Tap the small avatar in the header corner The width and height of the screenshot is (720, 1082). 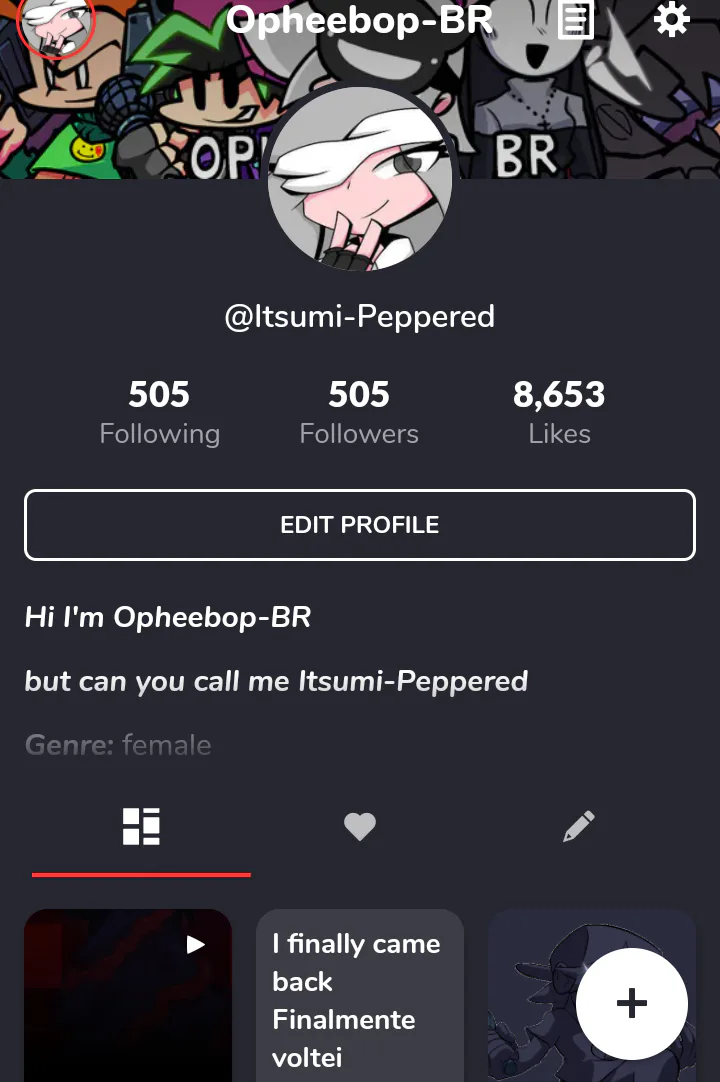tap(56, 24)
